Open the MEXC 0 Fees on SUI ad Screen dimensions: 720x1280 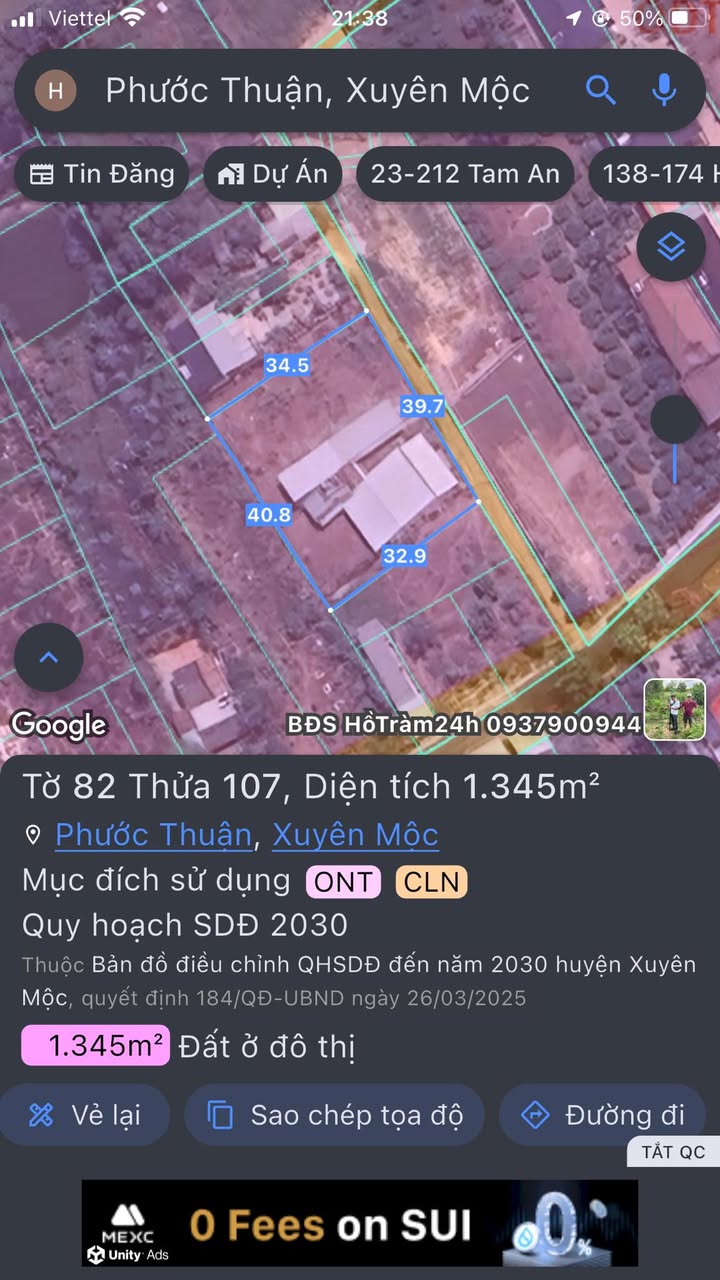(360, 1223)
